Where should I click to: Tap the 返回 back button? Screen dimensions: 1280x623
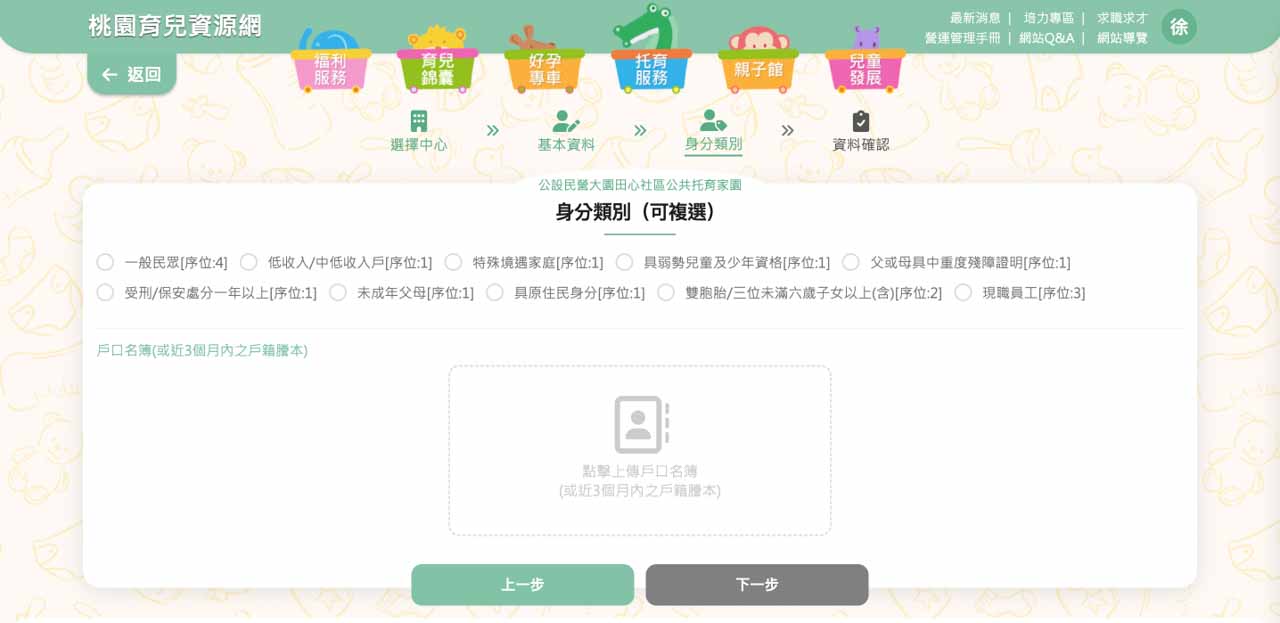point(132,75)
